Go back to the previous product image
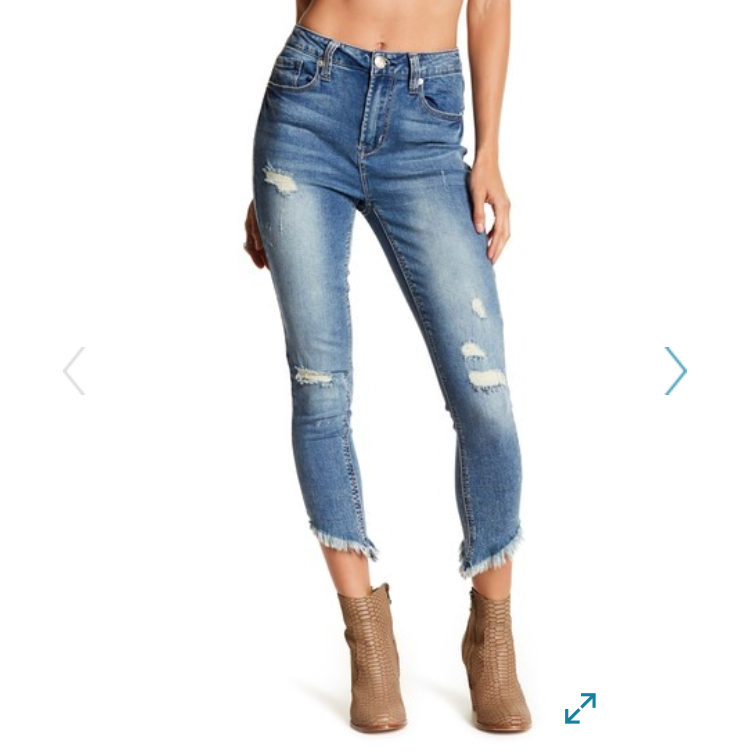 pyautogui.click(x=74, y=371)
